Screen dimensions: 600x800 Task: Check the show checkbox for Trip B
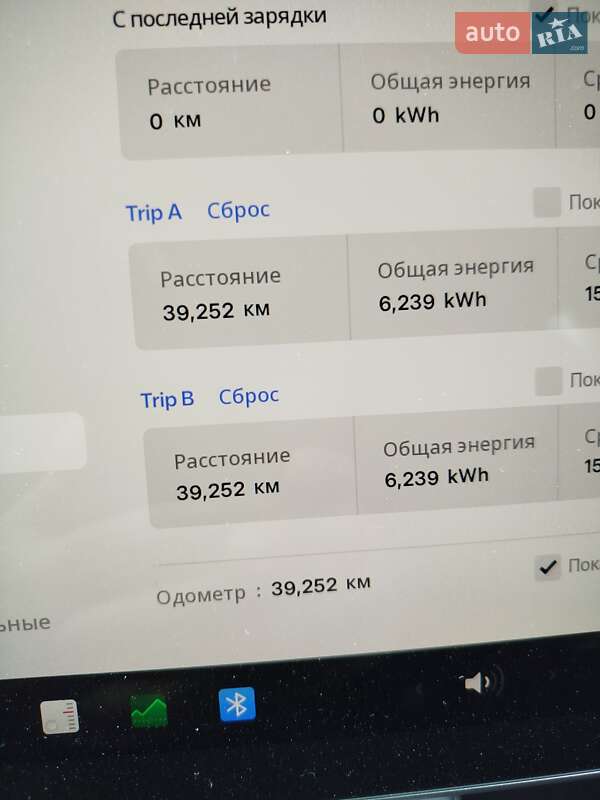coord(548,381)
